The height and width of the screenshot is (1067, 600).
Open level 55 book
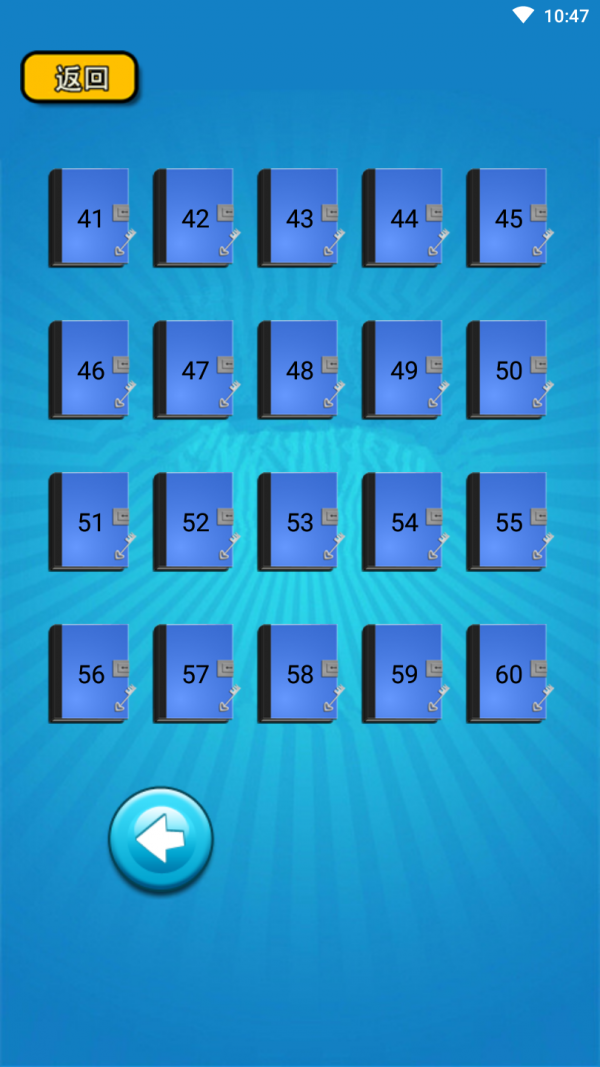[507, 522]
